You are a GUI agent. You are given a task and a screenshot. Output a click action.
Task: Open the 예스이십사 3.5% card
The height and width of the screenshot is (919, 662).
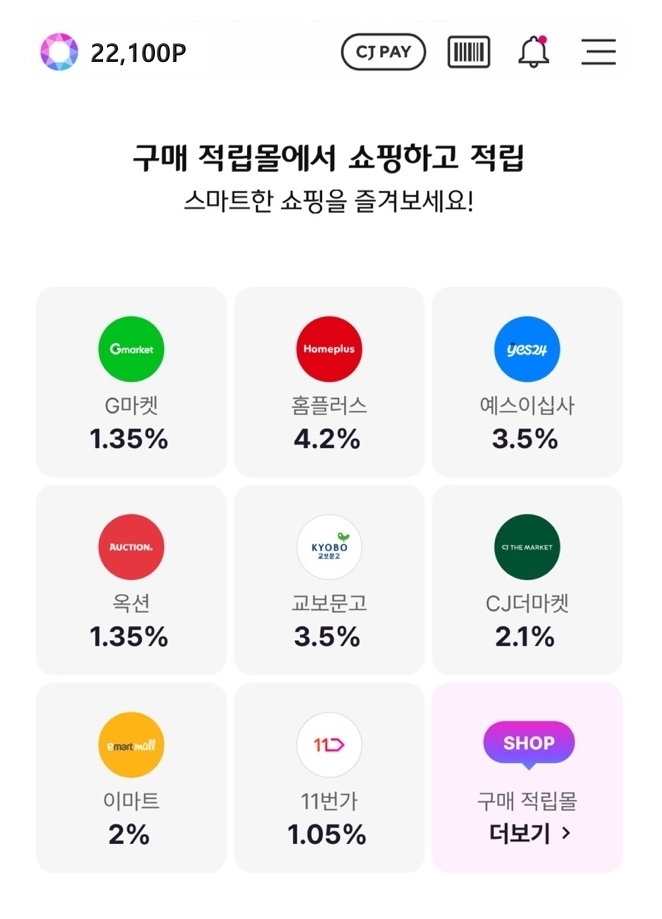coord(527,382)
